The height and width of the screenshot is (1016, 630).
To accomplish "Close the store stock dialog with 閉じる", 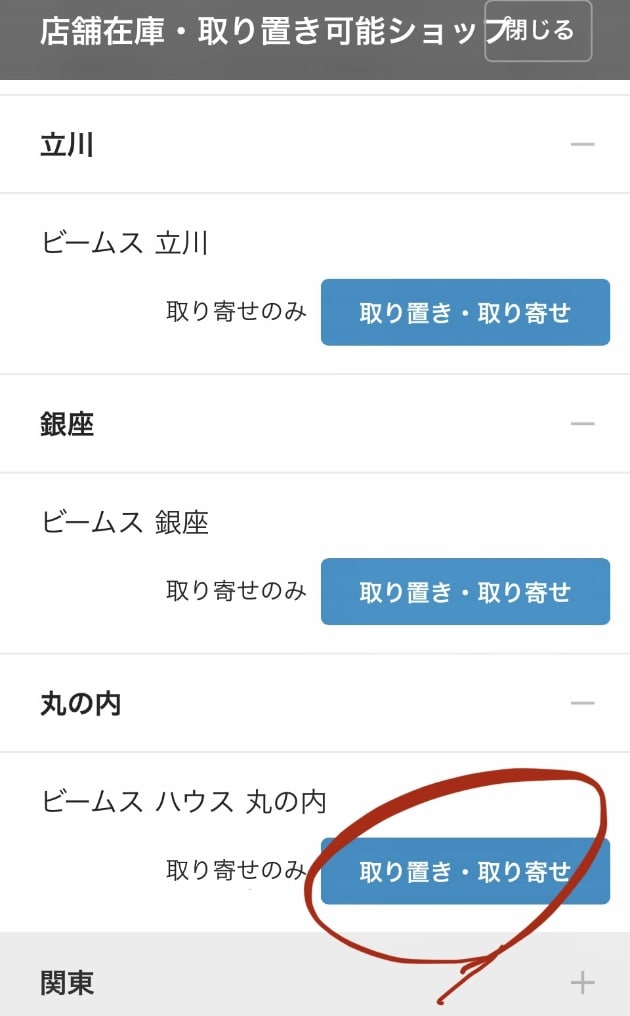I will [538, 31].
